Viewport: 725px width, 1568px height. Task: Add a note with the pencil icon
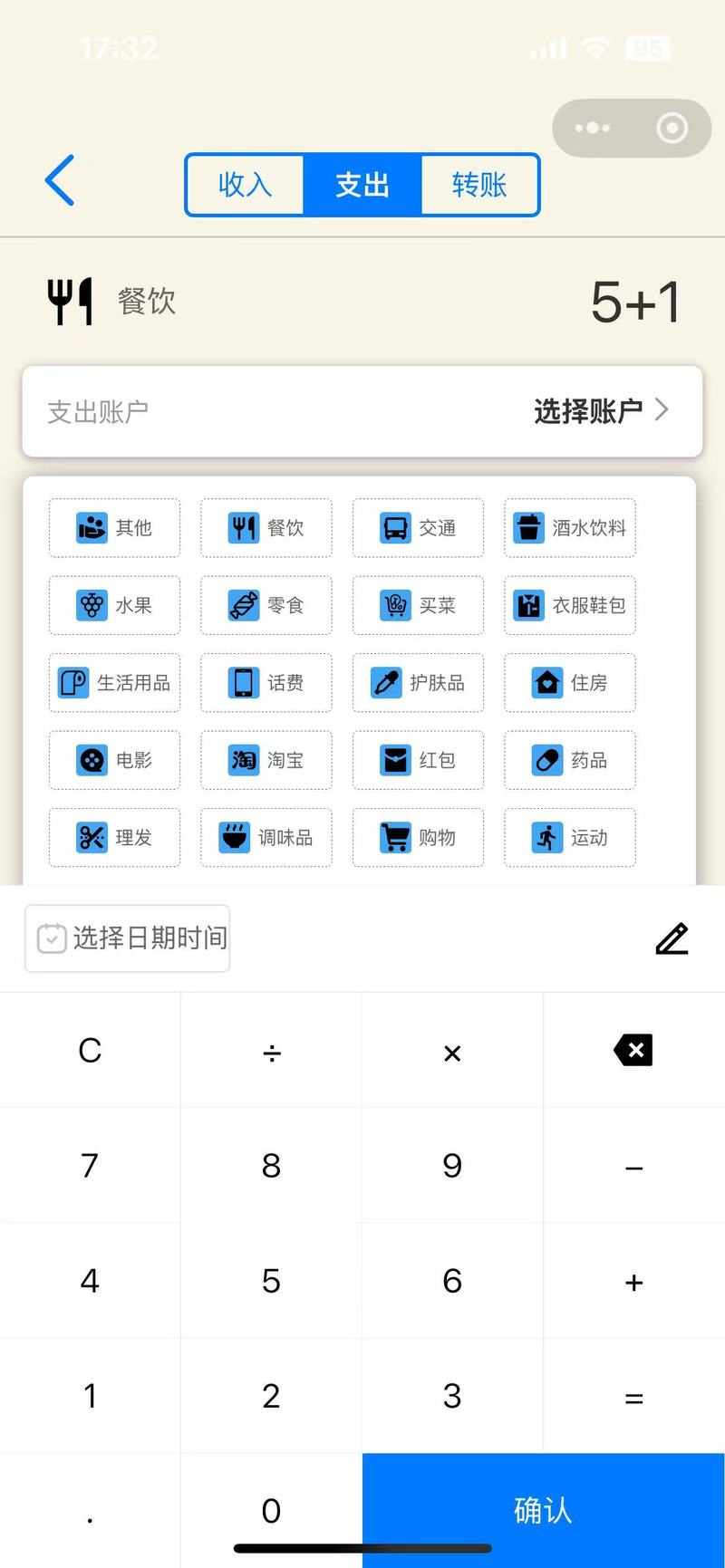point(672,938)
